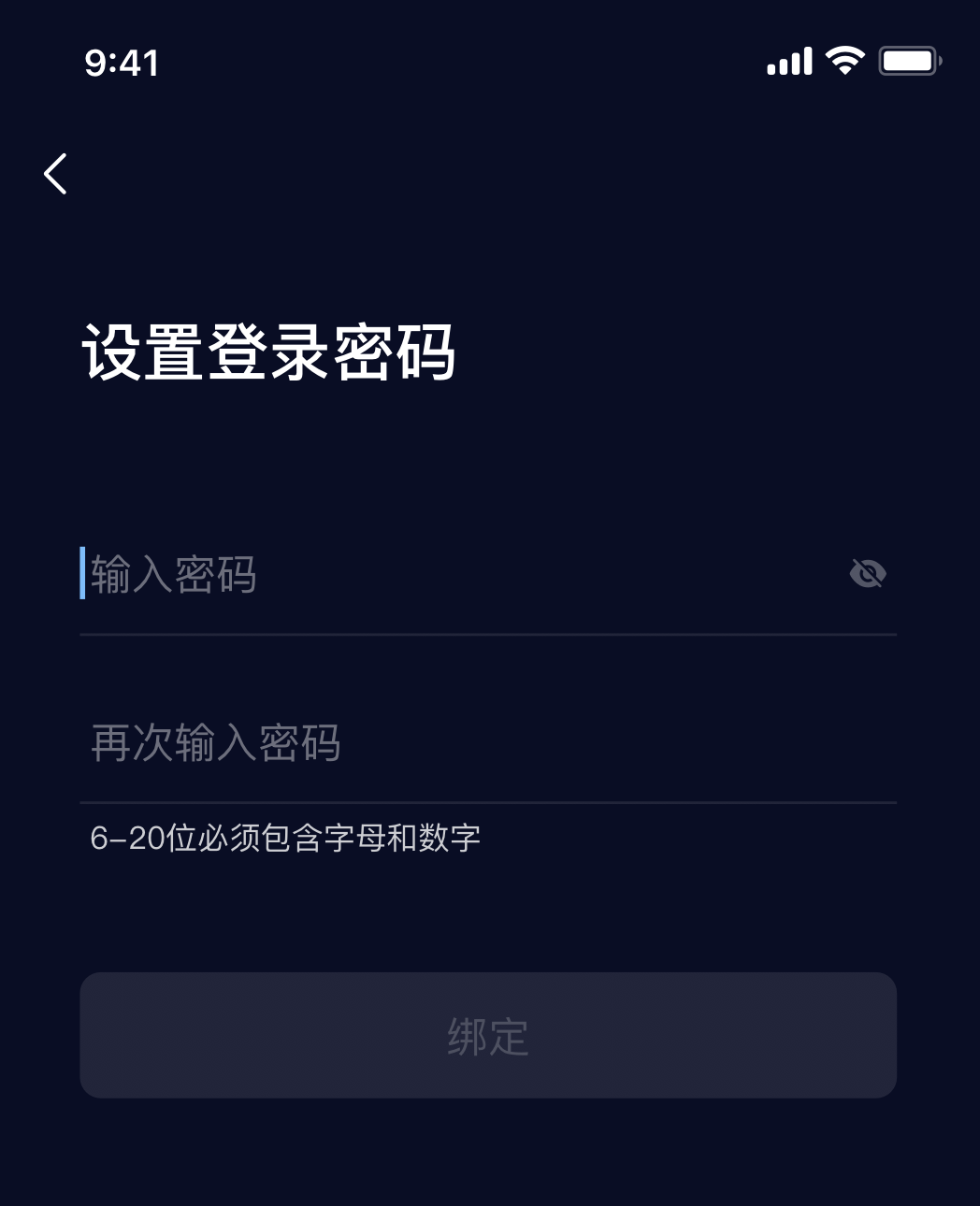
Task: Toggle password visibility with the eye icon
Action: coord(867,573)
